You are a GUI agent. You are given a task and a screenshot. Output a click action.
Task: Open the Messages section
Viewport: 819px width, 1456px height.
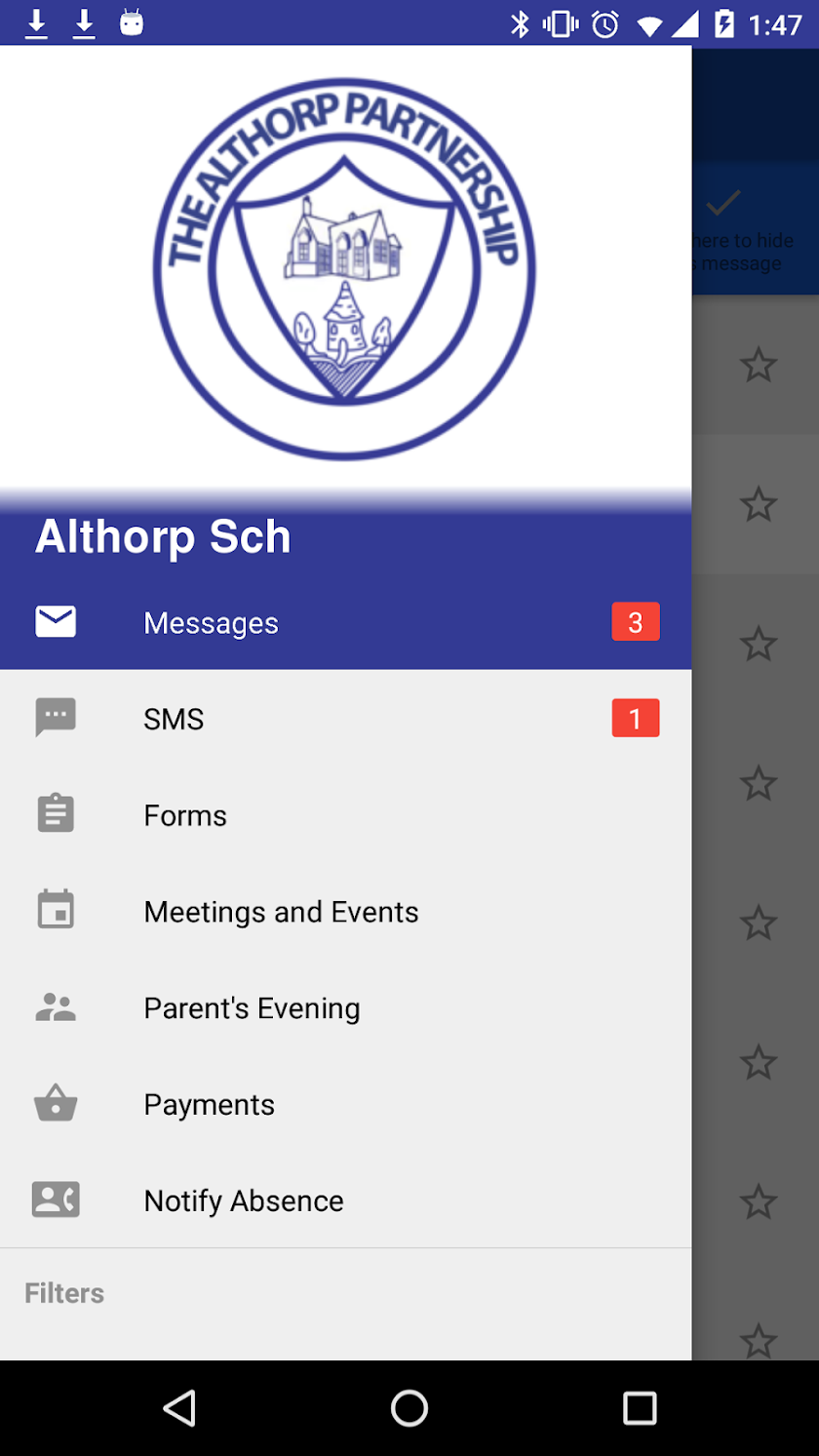click(x=211, y=623)
